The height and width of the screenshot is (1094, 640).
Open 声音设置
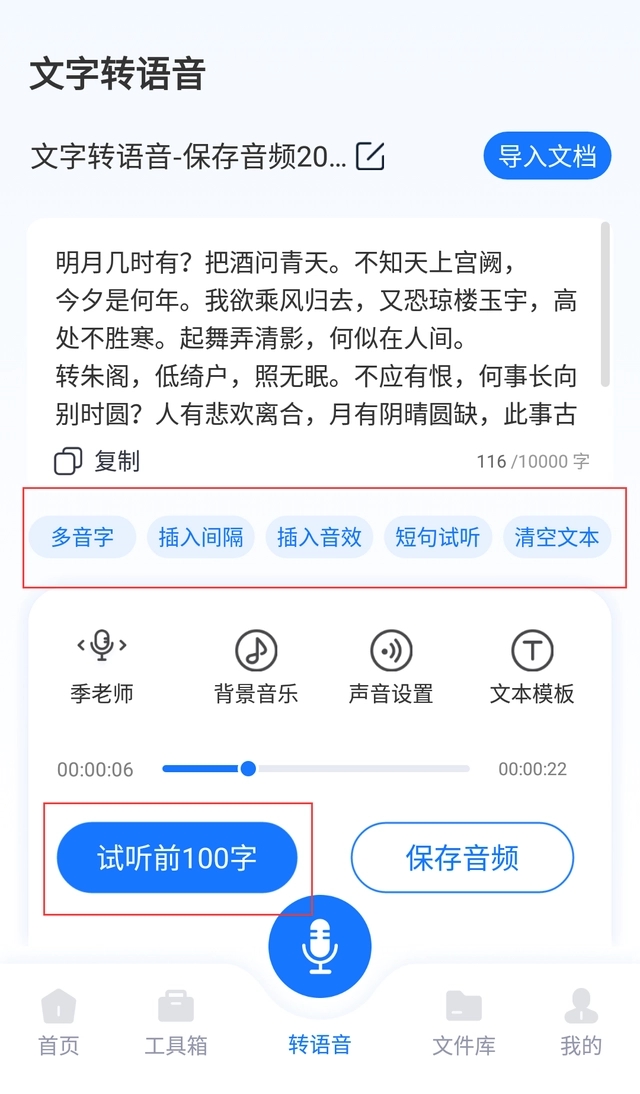point(391,667)
